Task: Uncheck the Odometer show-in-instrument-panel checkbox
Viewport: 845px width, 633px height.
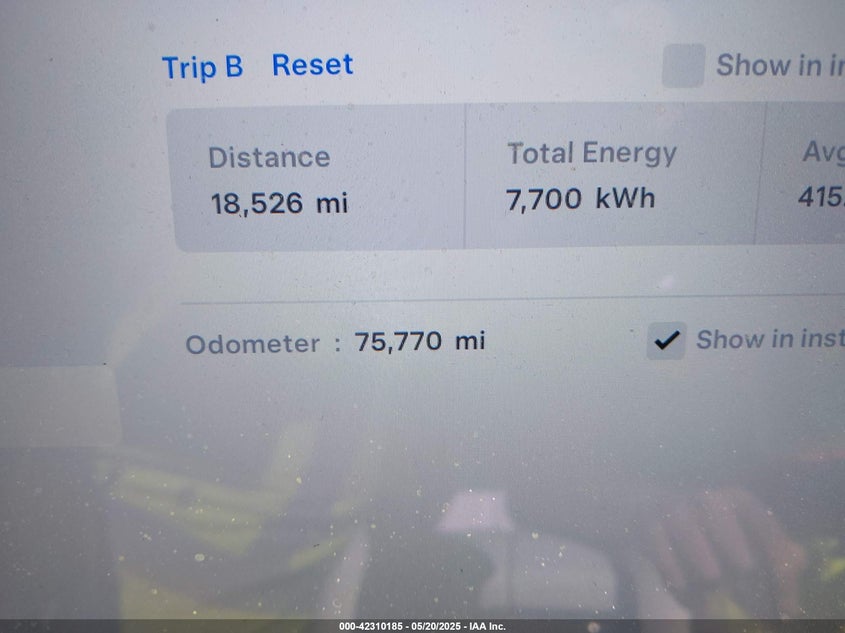Action: click(x=666, y=341)
